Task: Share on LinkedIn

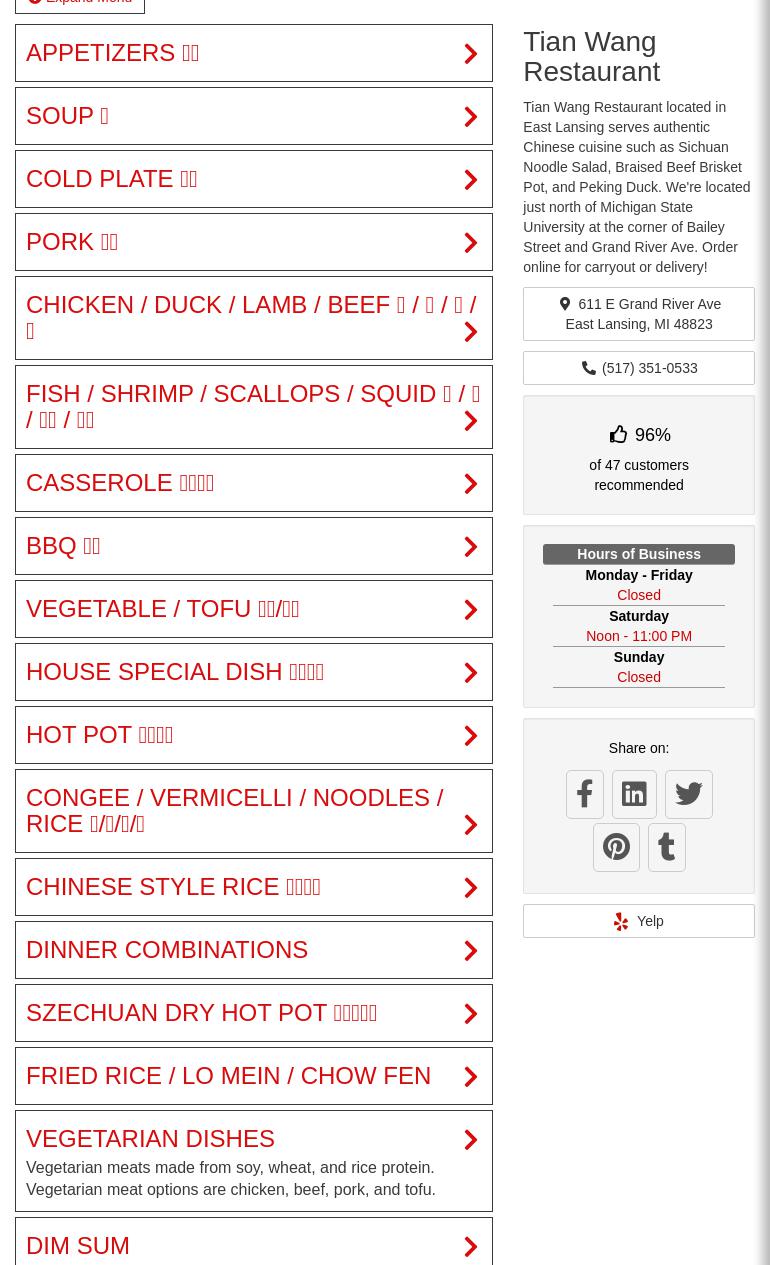Action: point(634,794)
